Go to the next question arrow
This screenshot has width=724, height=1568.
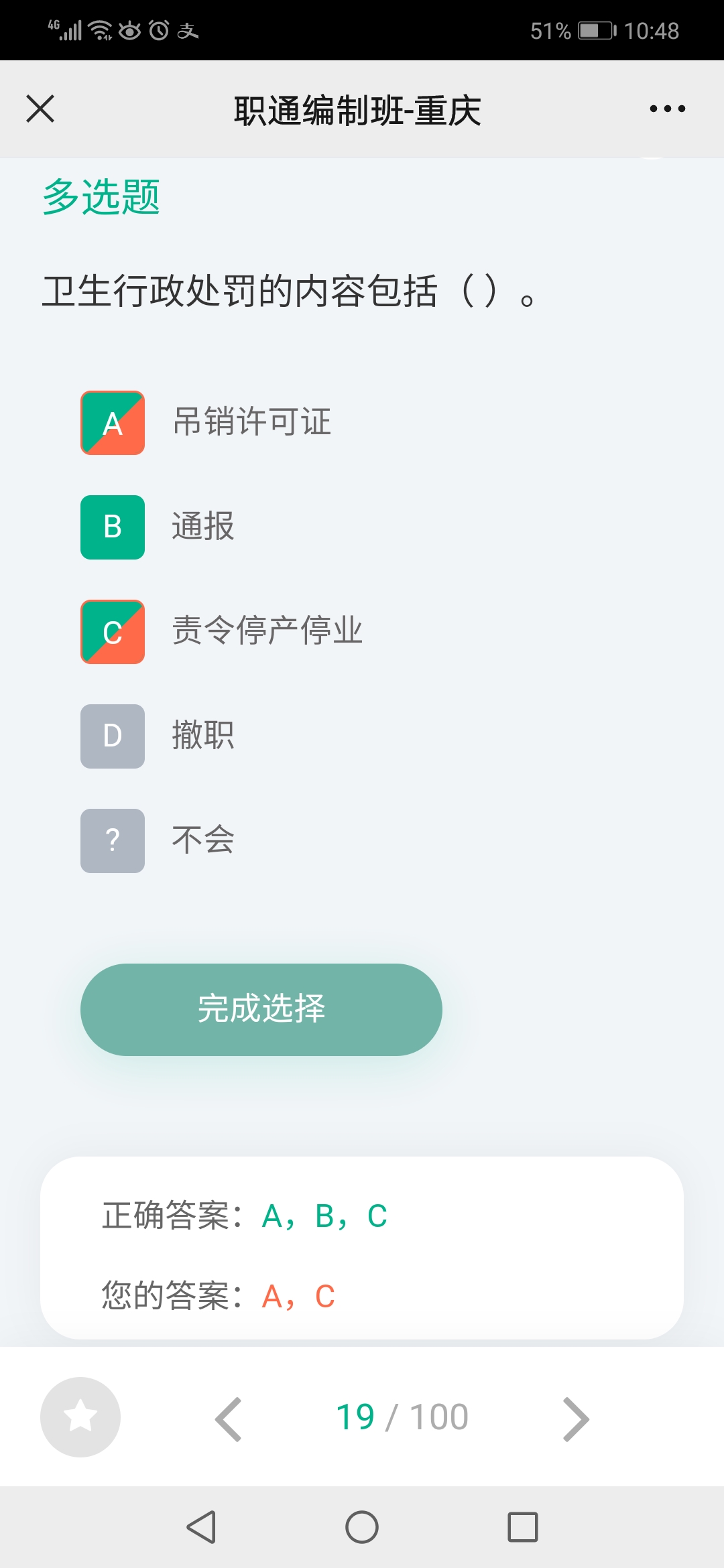point(576,1419)
